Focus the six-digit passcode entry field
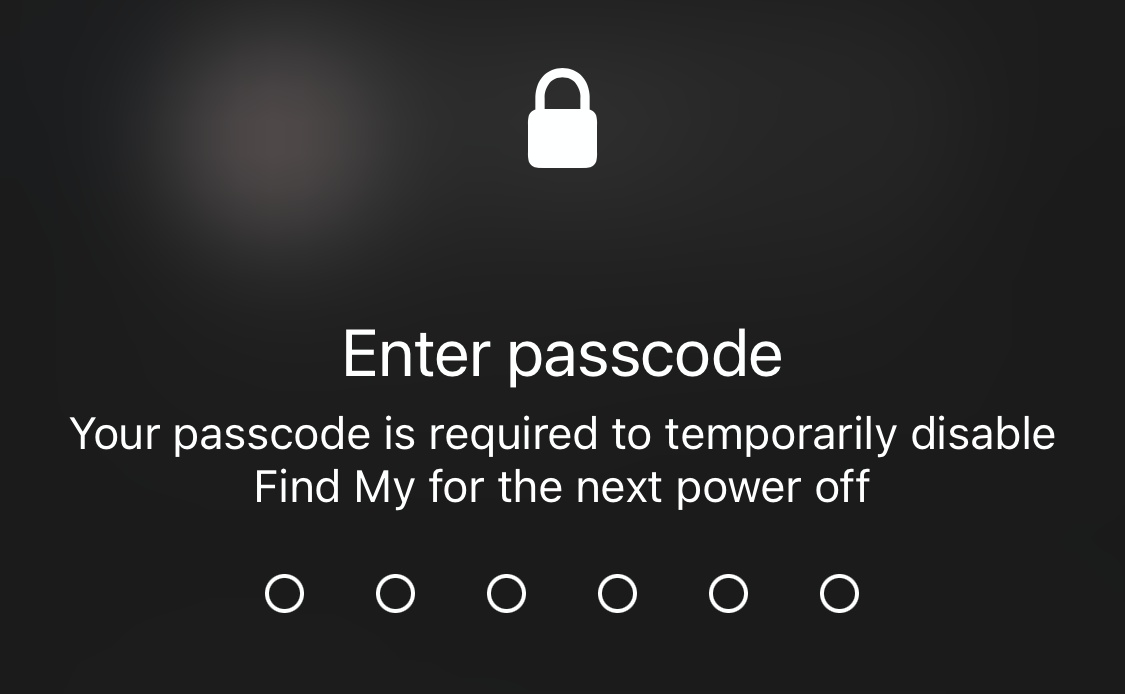Screen dimensions: 1125x694 [561, 593]
